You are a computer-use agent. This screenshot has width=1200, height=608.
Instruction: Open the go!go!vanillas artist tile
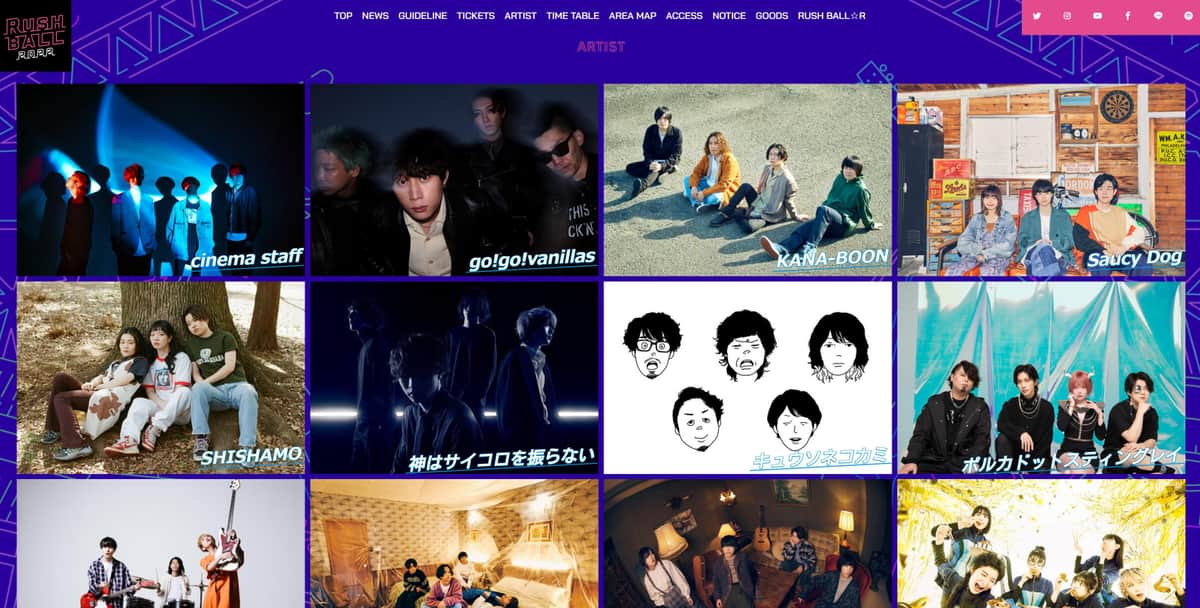pyautogui.click(x=454, y=180)
